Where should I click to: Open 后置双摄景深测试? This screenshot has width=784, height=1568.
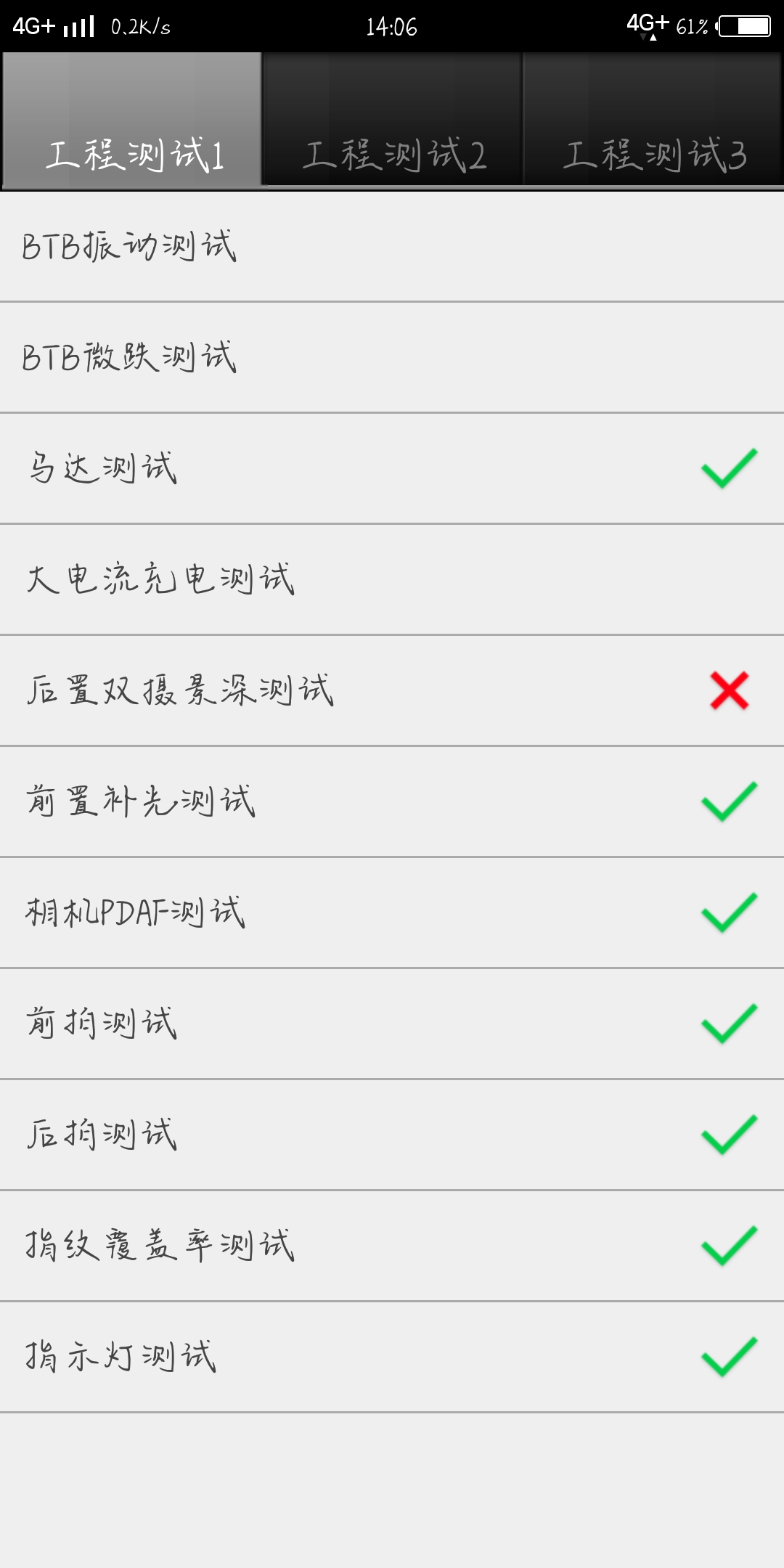coord(392,690)
